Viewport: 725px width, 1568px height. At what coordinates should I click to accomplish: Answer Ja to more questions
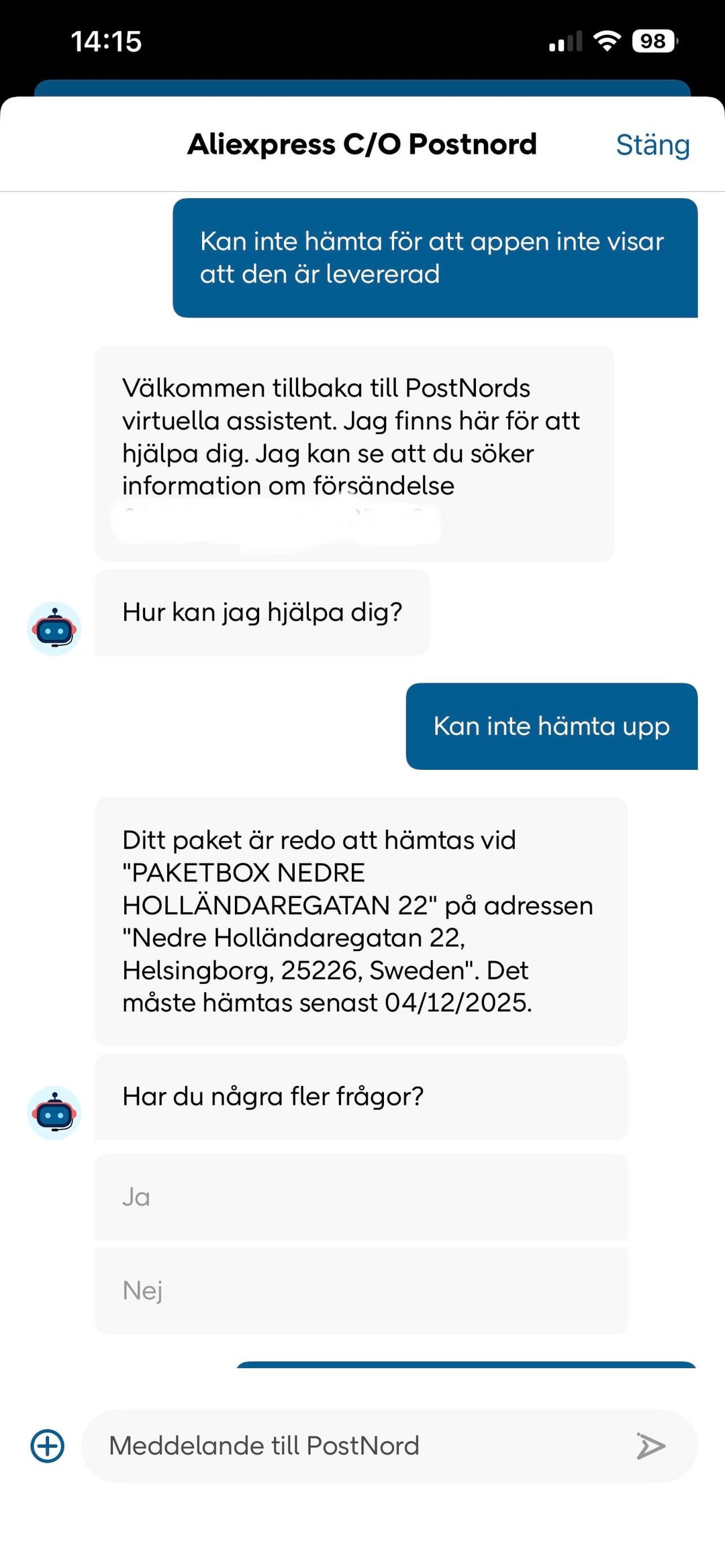point(361,1197)
